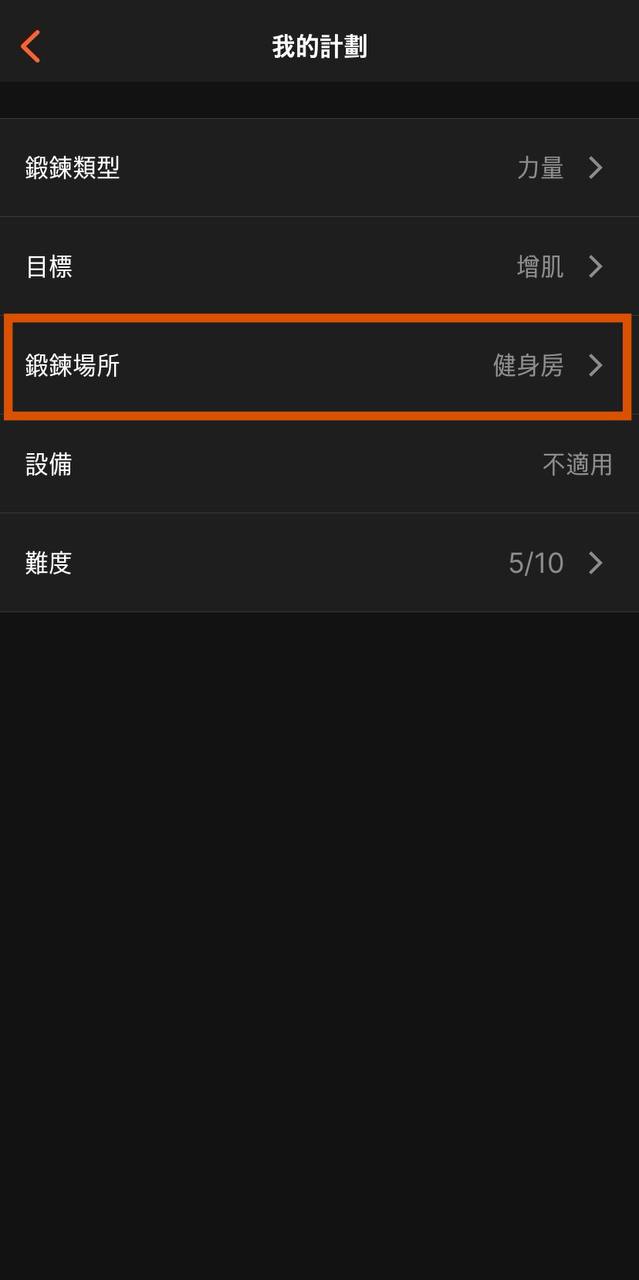Open the 鍛鍊類型 setting row
The width and height of the screenshot is (639, 1280).
pyautogui.click(x=319, y=168)
